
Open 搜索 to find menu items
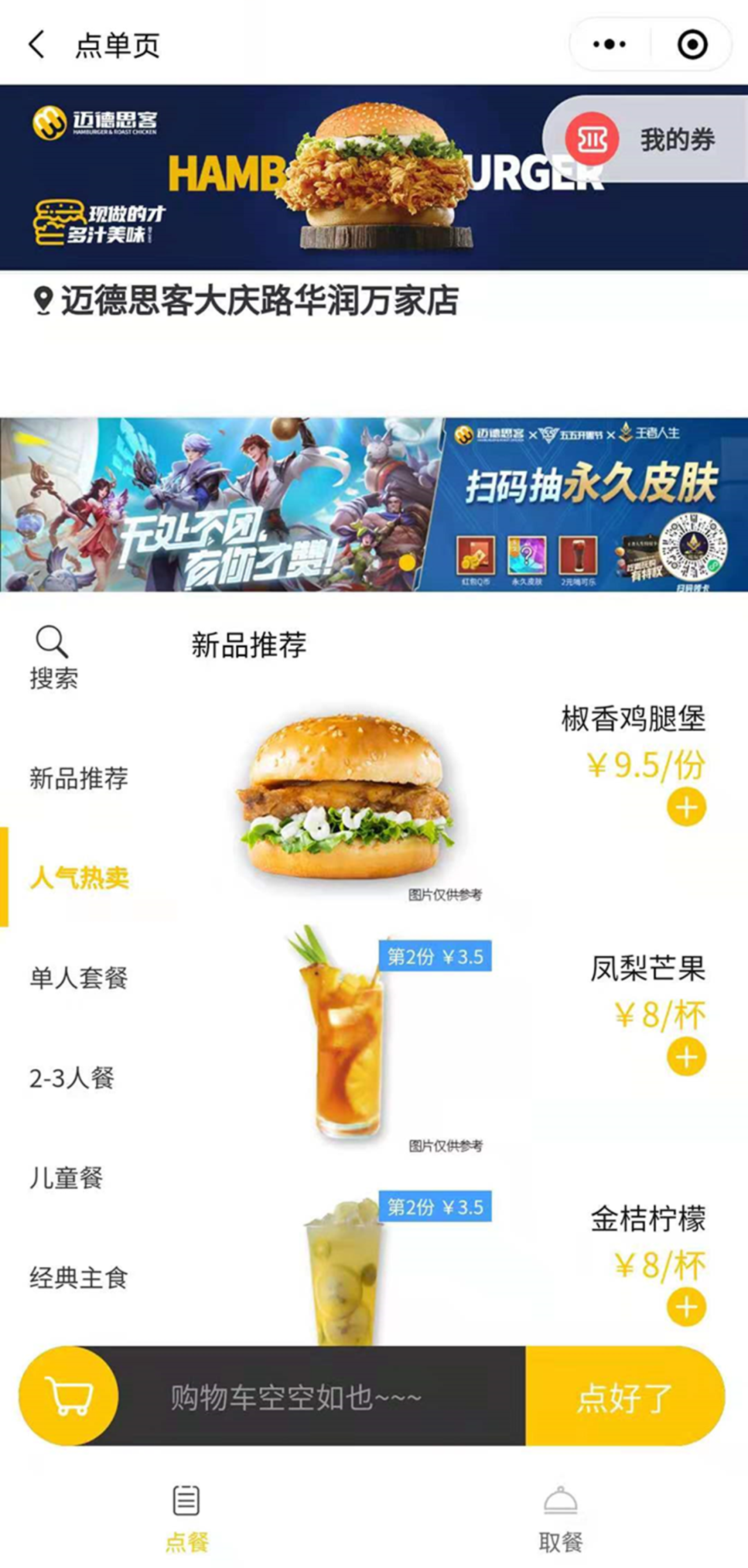click(x=53, y=658)
